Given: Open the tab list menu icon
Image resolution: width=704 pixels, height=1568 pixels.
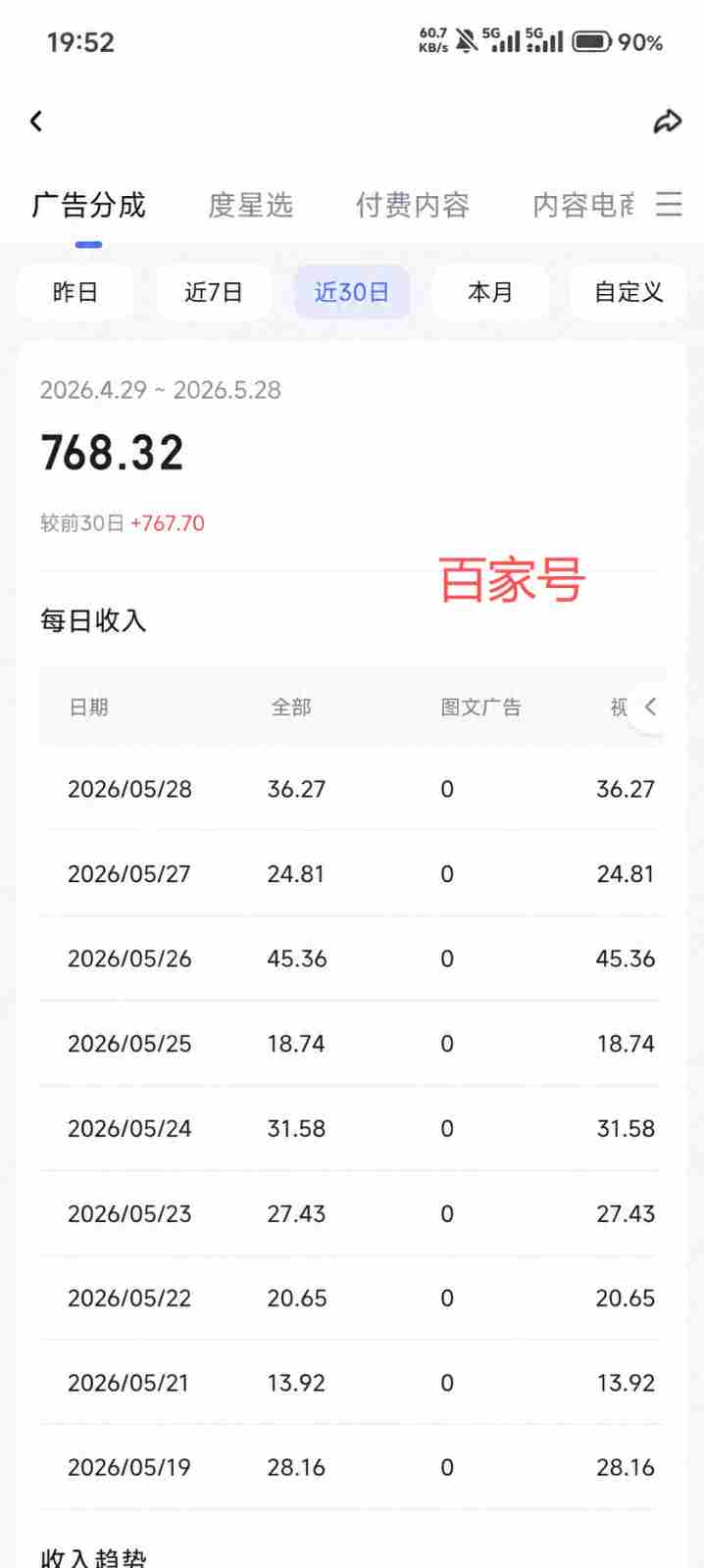Looking at the screenshot, I should [669, 204].
